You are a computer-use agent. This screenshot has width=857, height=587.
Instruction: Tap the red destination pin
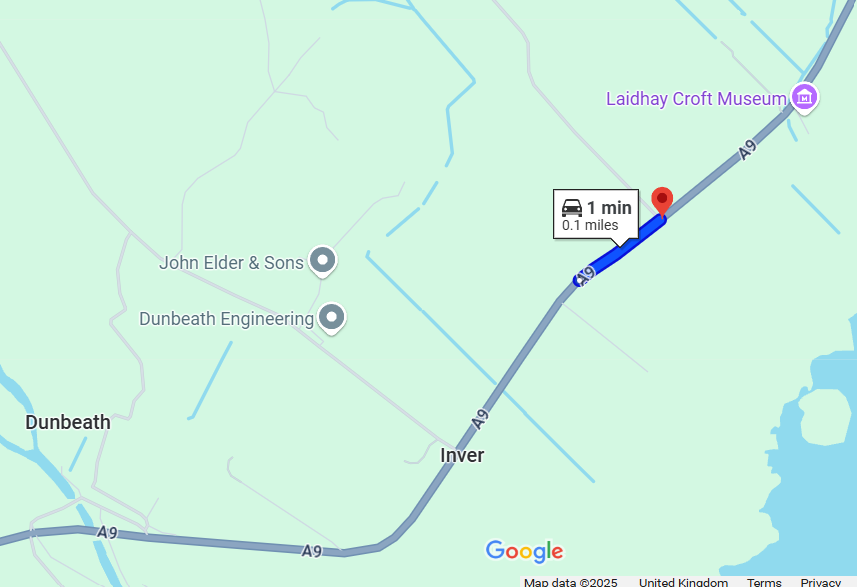pos(661,200)
